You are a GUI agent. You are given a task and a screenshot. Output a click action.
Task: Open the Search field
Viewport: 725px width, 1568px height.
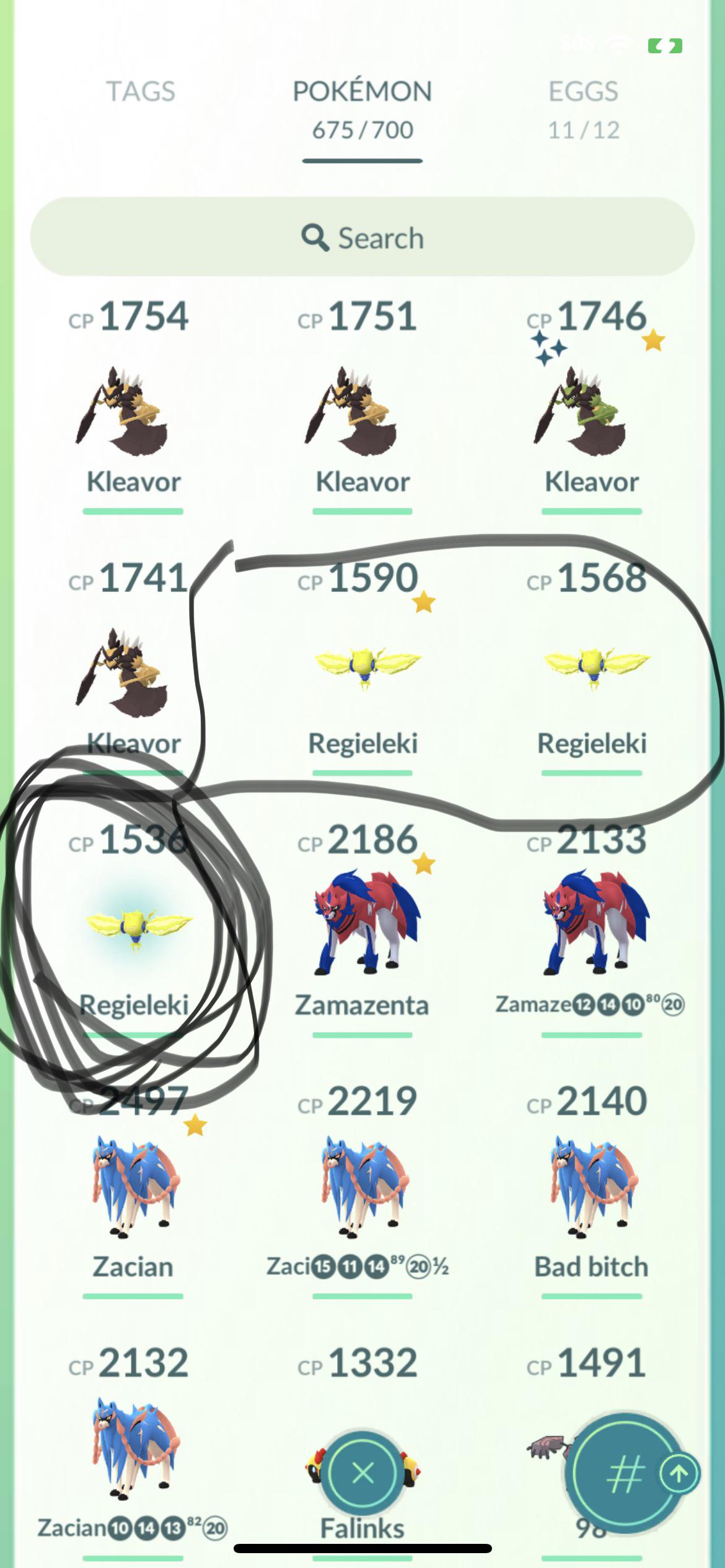tap(362, 237)
